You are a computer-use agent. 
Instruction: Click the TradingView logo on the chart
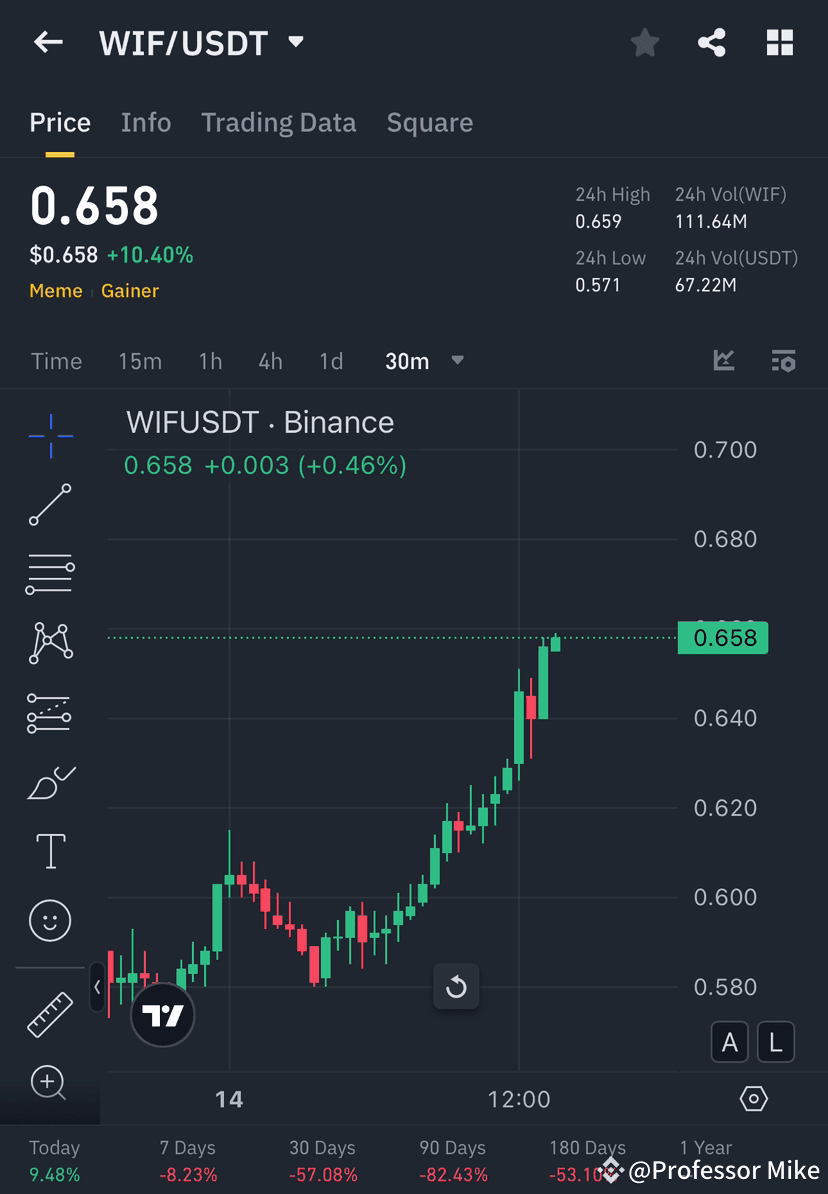[162, 1014]
